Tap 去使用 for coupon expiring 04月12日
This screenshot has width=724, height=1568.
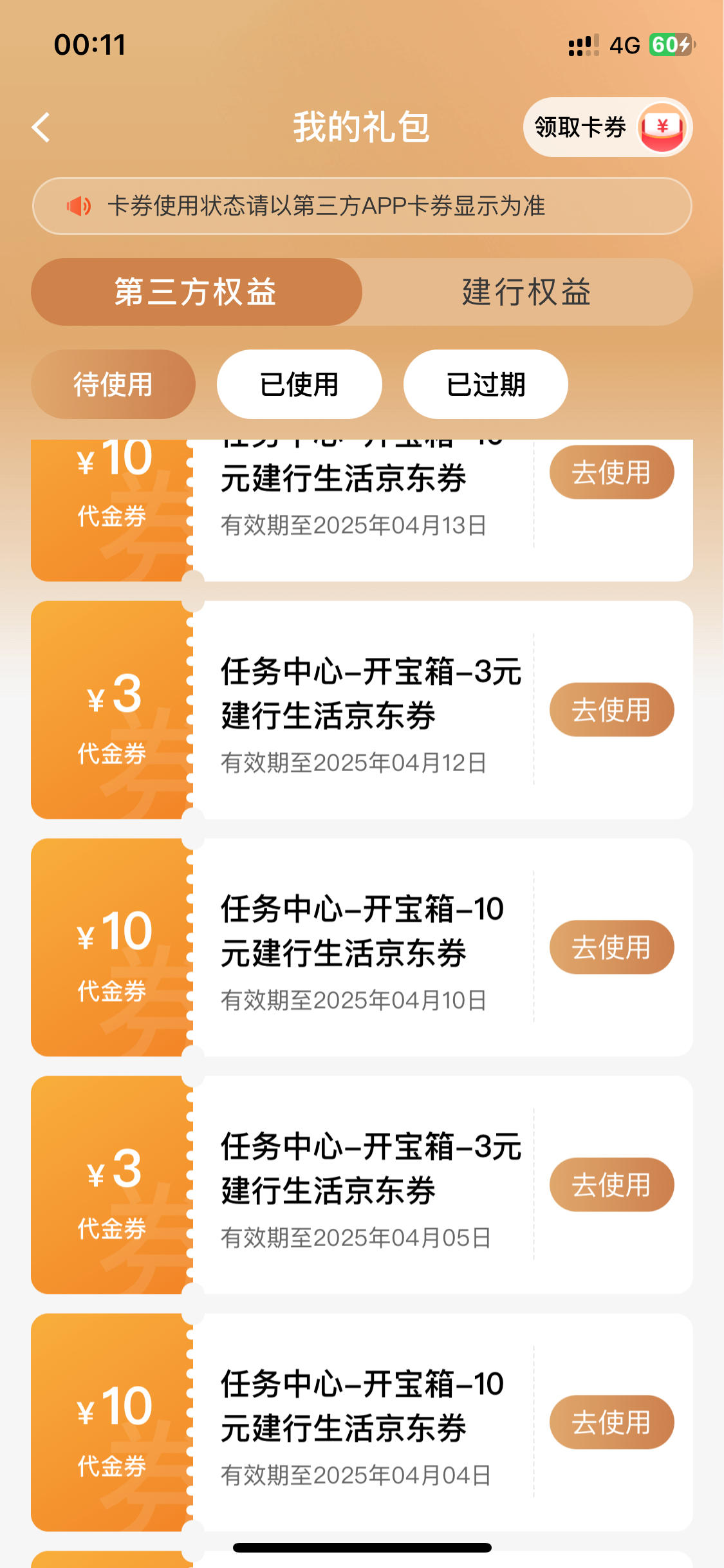(611, 709)
